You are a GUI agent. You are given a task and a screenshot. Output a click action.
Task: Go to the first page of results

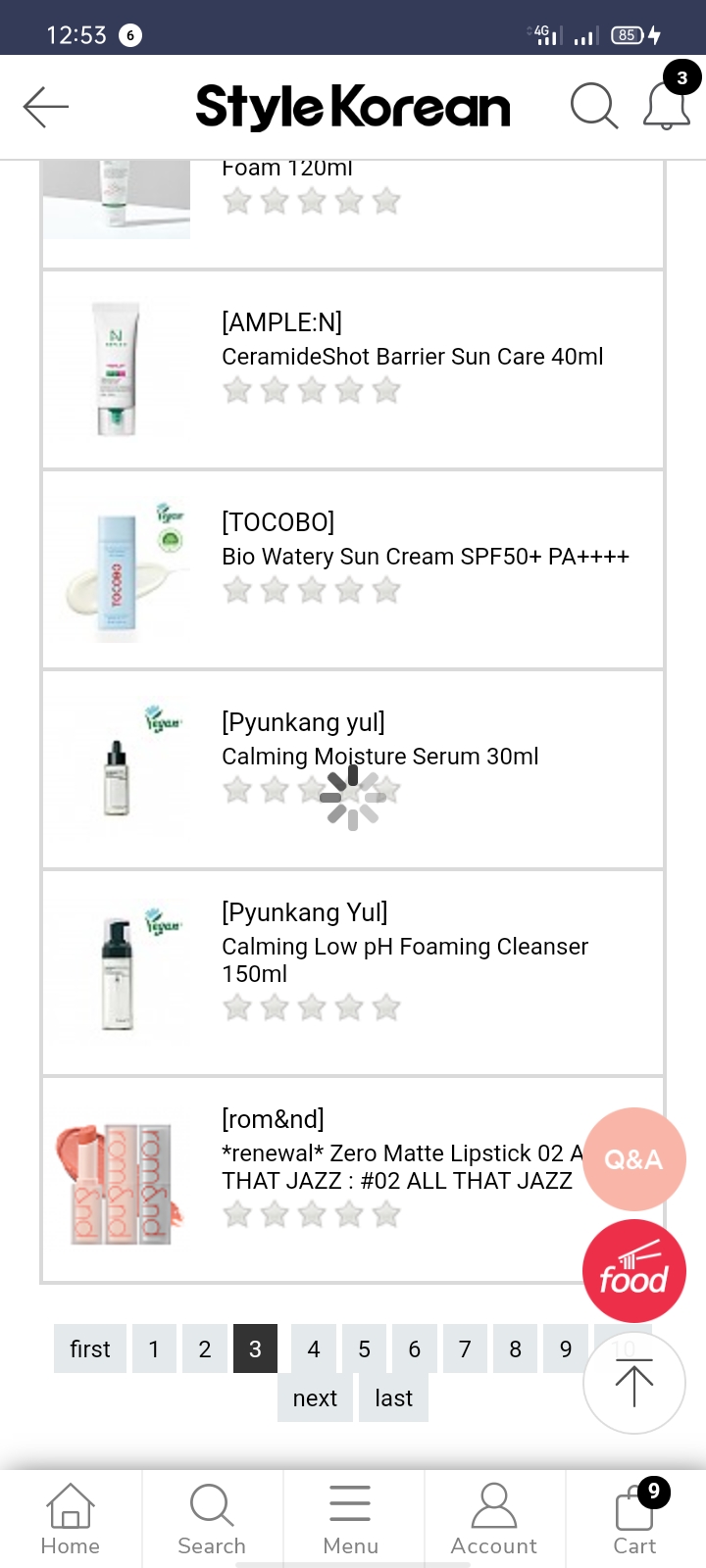pyautogui.click(x=90, y=1349)
